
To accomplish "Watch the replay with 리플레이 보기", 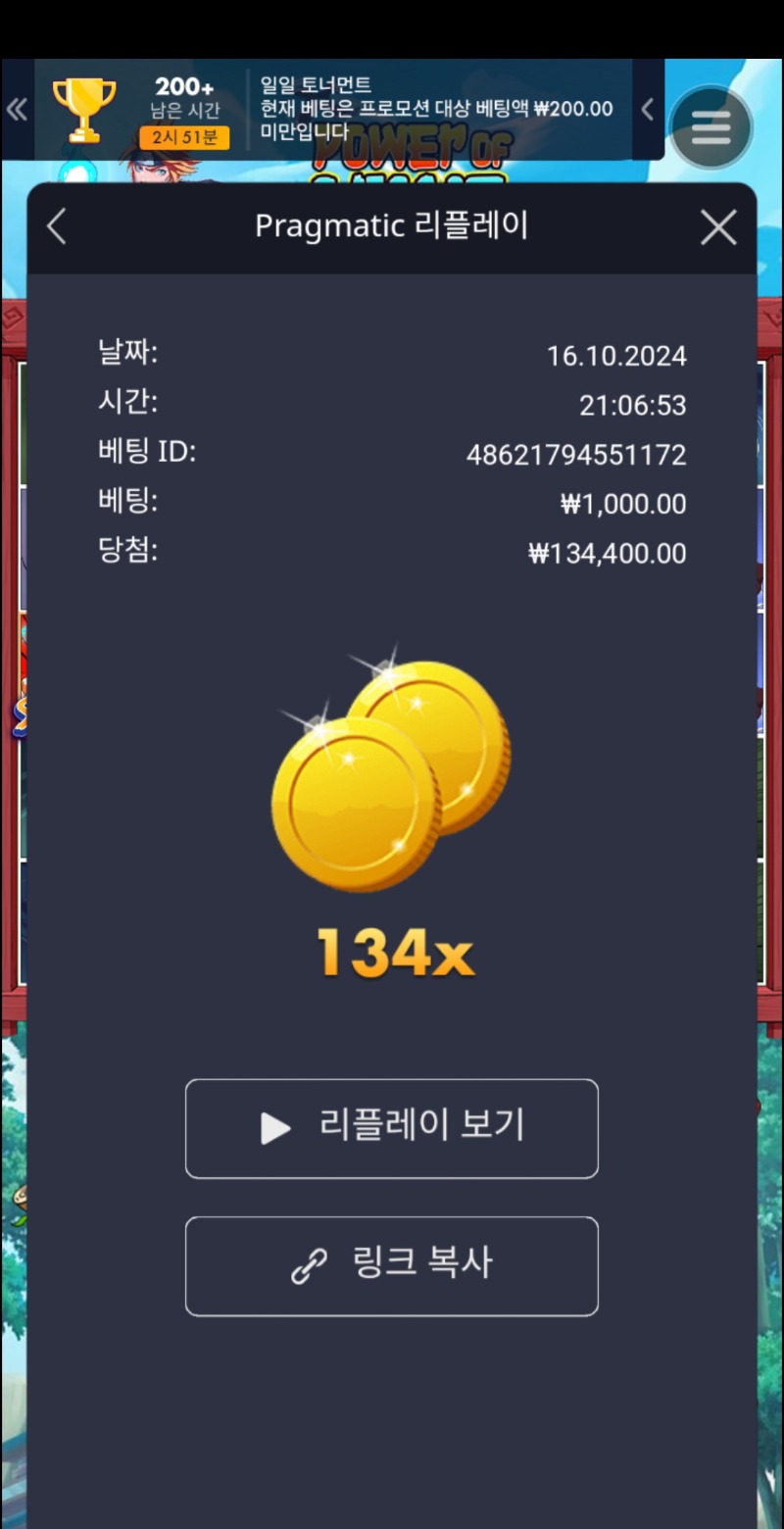I will click(x=392, y=1128).
